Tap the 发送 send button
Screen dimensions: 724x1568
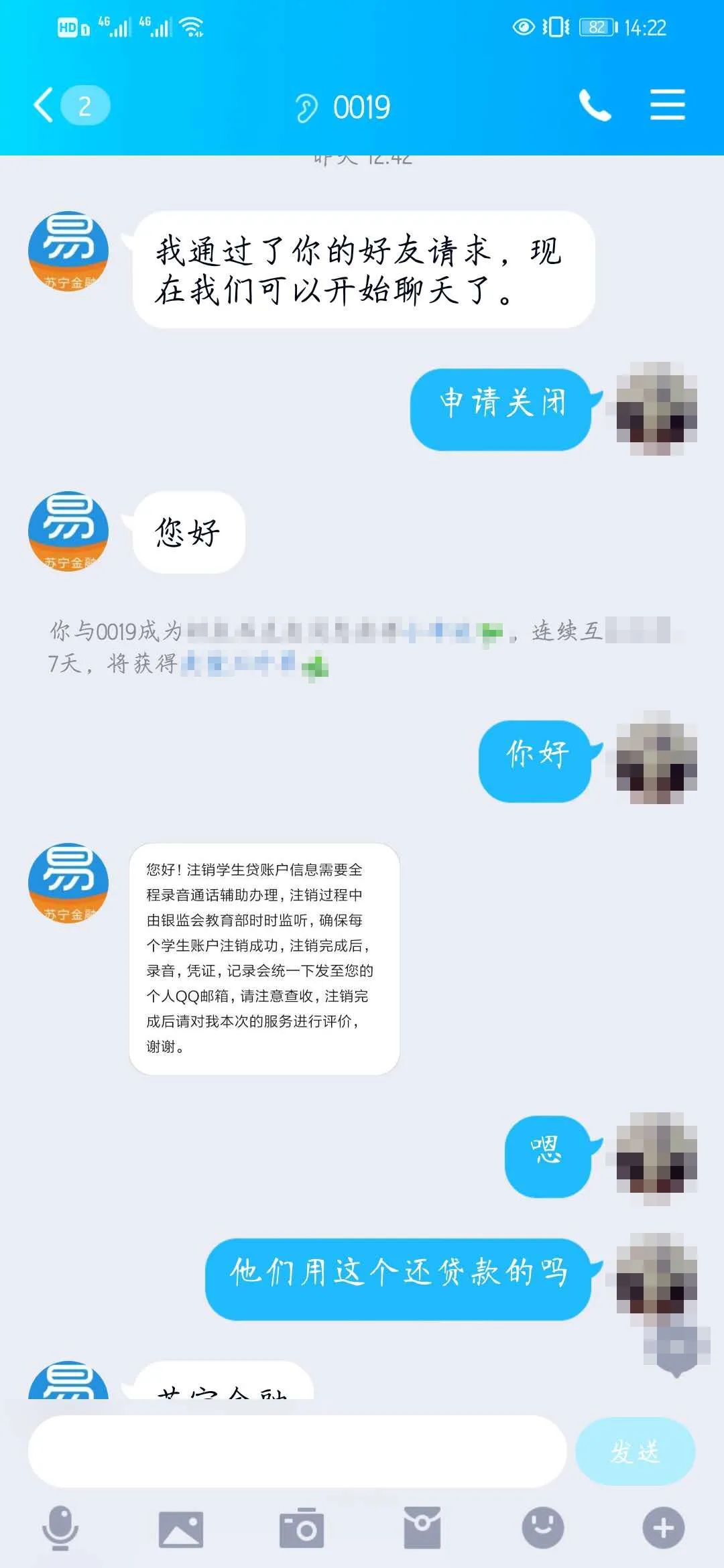635,1451
